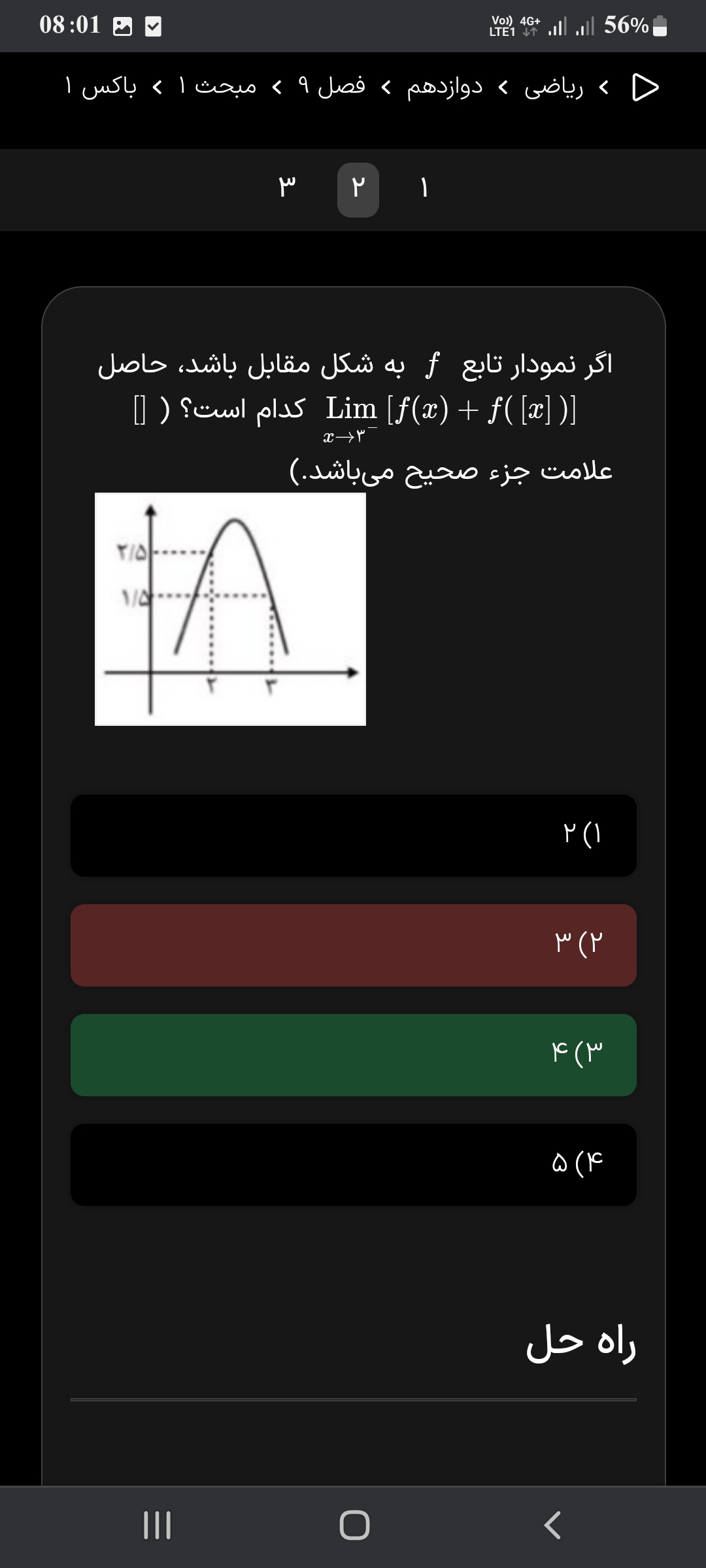Choose answer option ۴) ۵
This screenshot has width=706, height=1568.
tap(353, 1164)
